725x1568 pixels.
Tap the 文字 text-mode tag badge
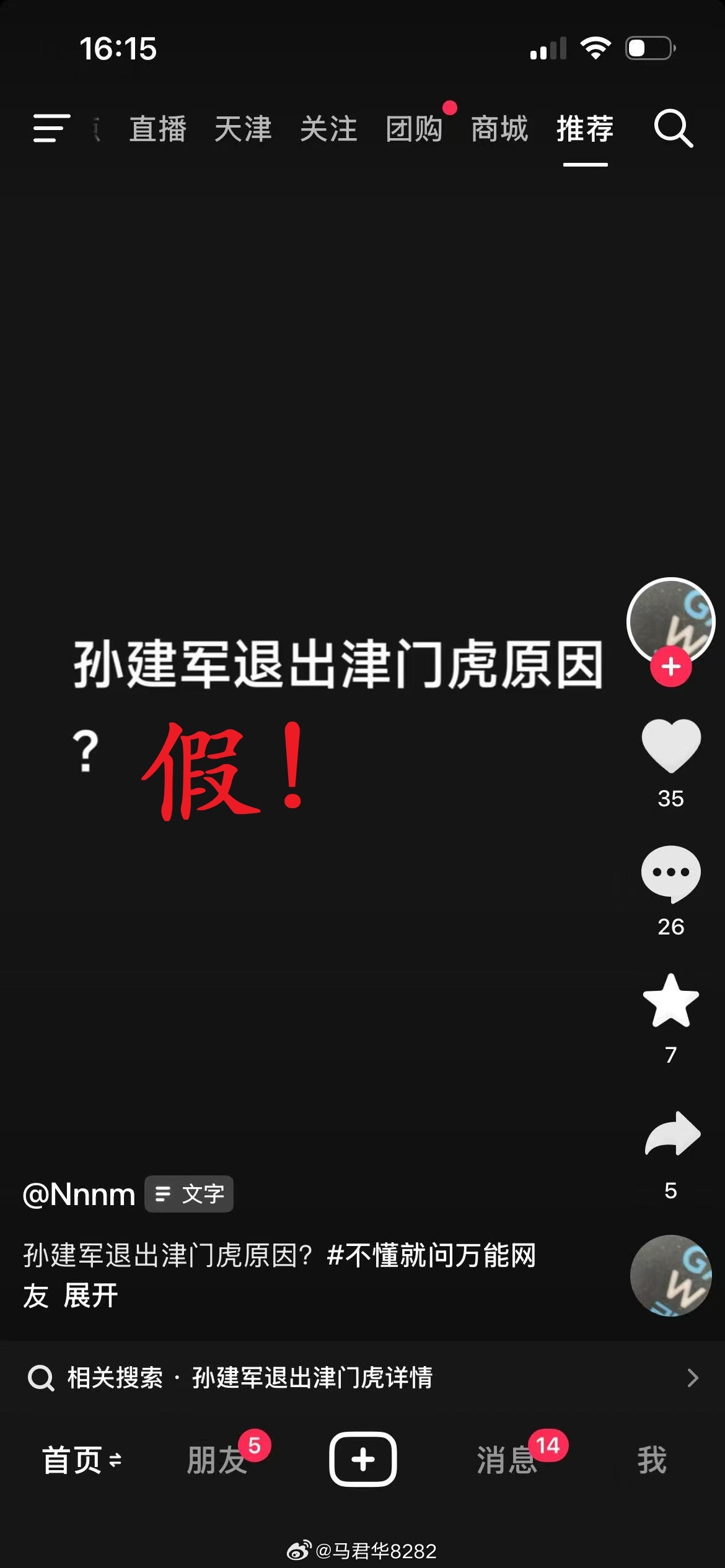(x=189, y=1194)
